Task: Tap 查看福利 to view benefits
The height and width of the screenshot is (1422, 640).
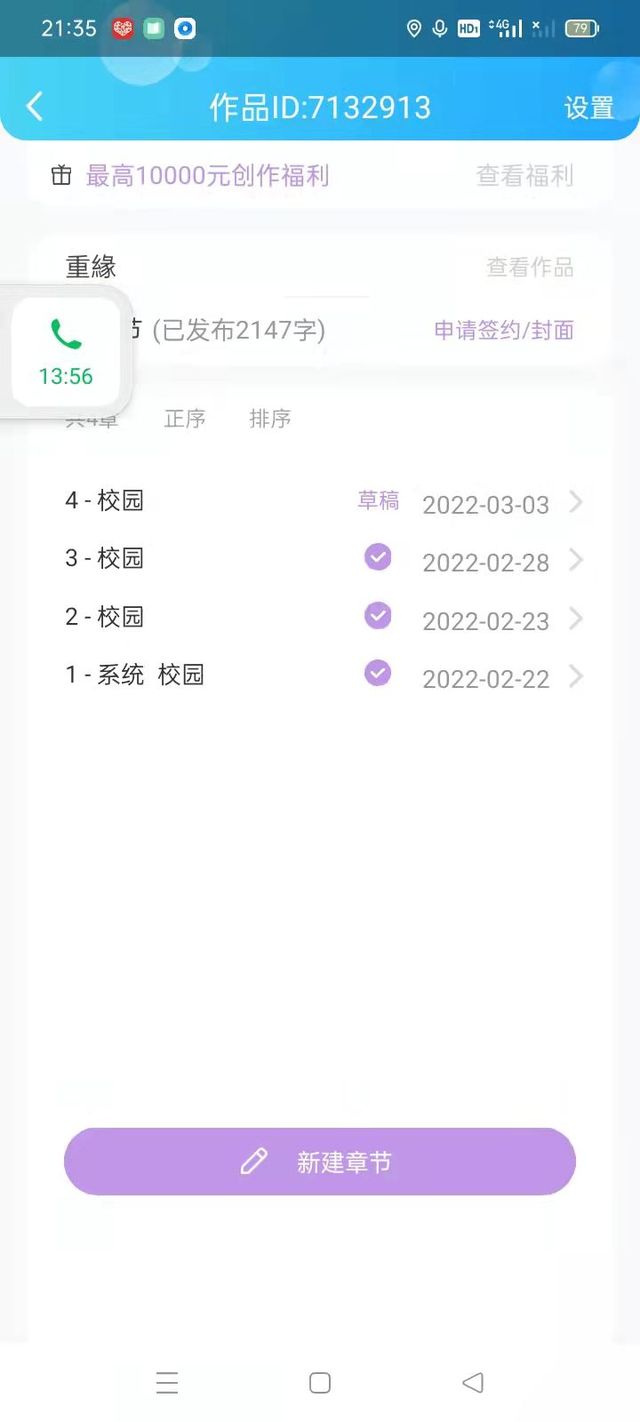Action: [x=525, y=176]
